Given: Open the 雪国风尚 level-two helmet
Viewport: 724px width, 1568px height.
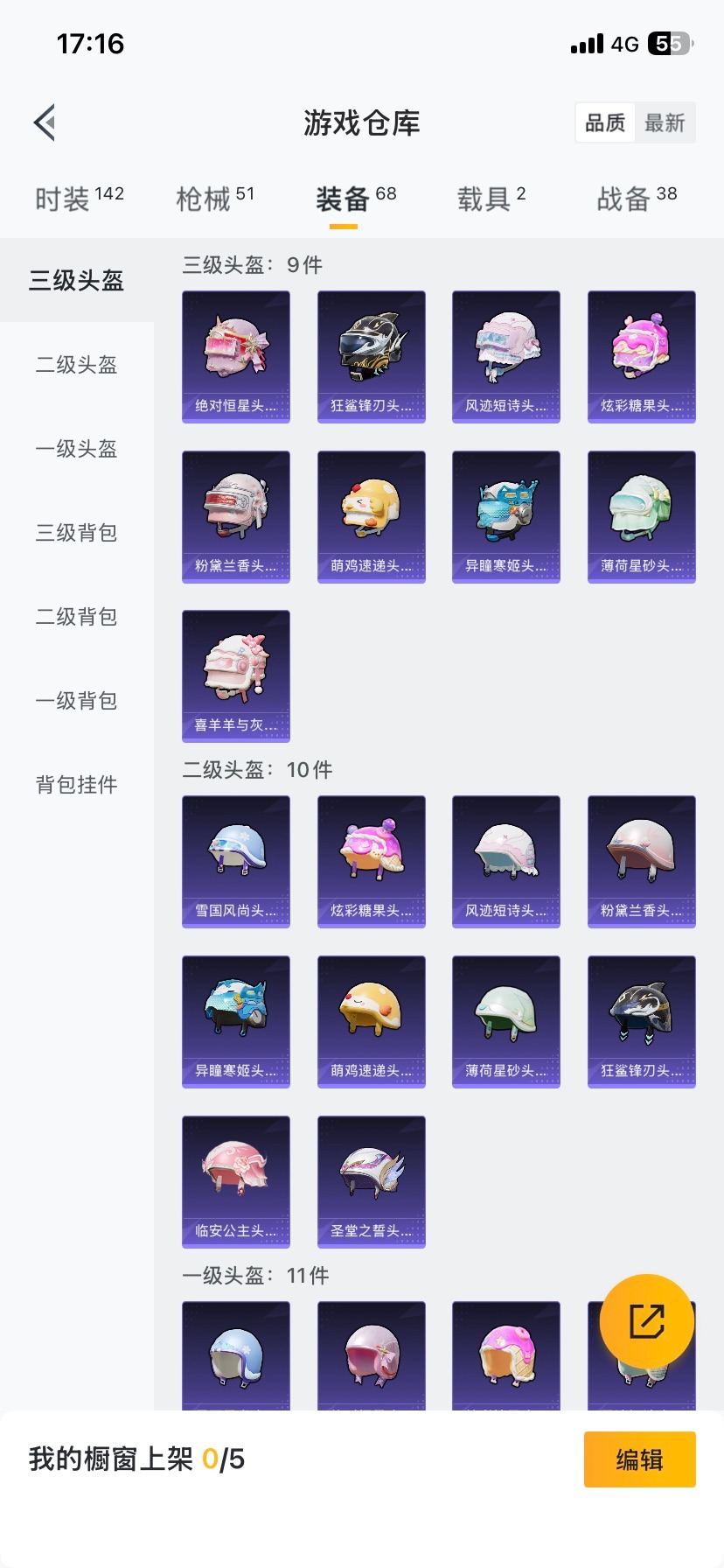Looking at the screenshot, I should point(235,860).
